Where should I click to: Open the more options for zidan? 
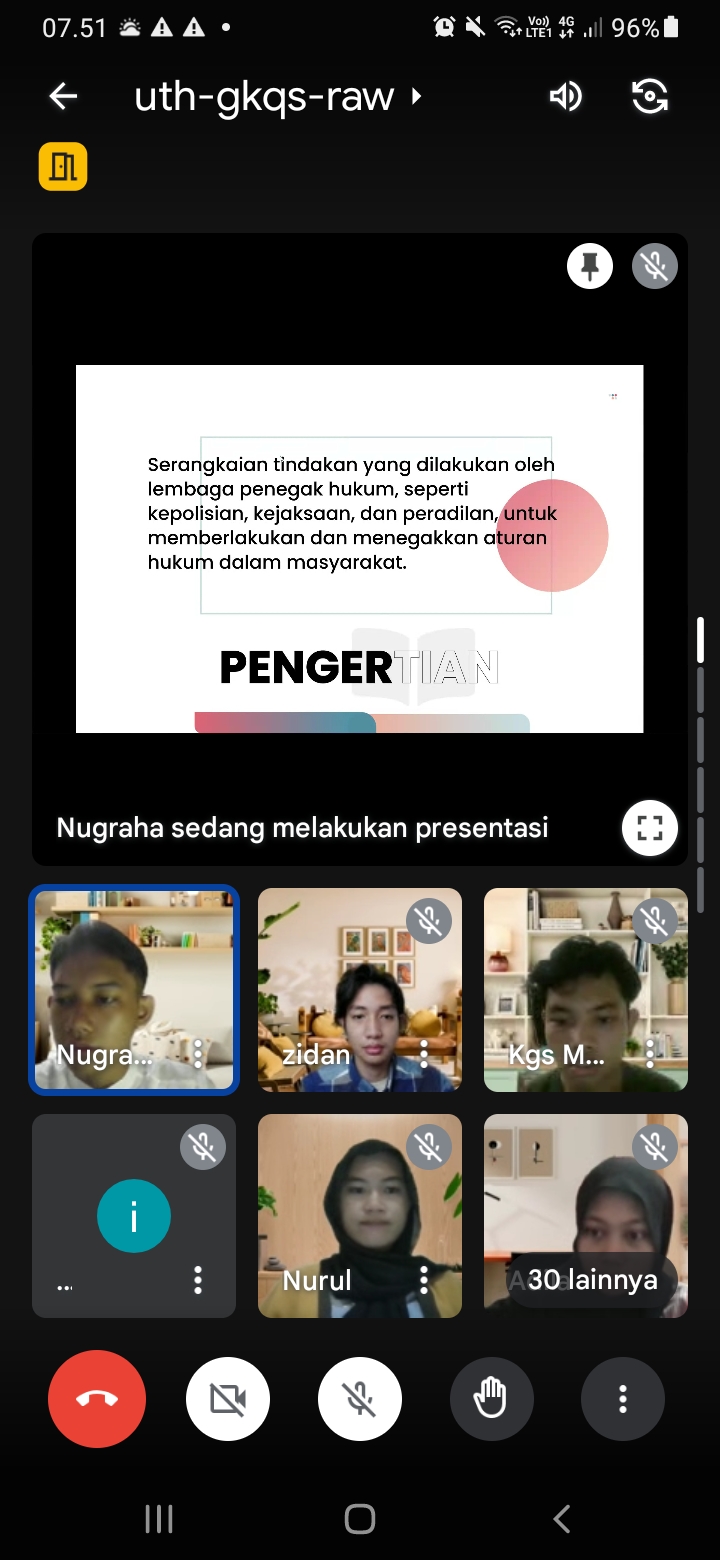click(424, 1053)
